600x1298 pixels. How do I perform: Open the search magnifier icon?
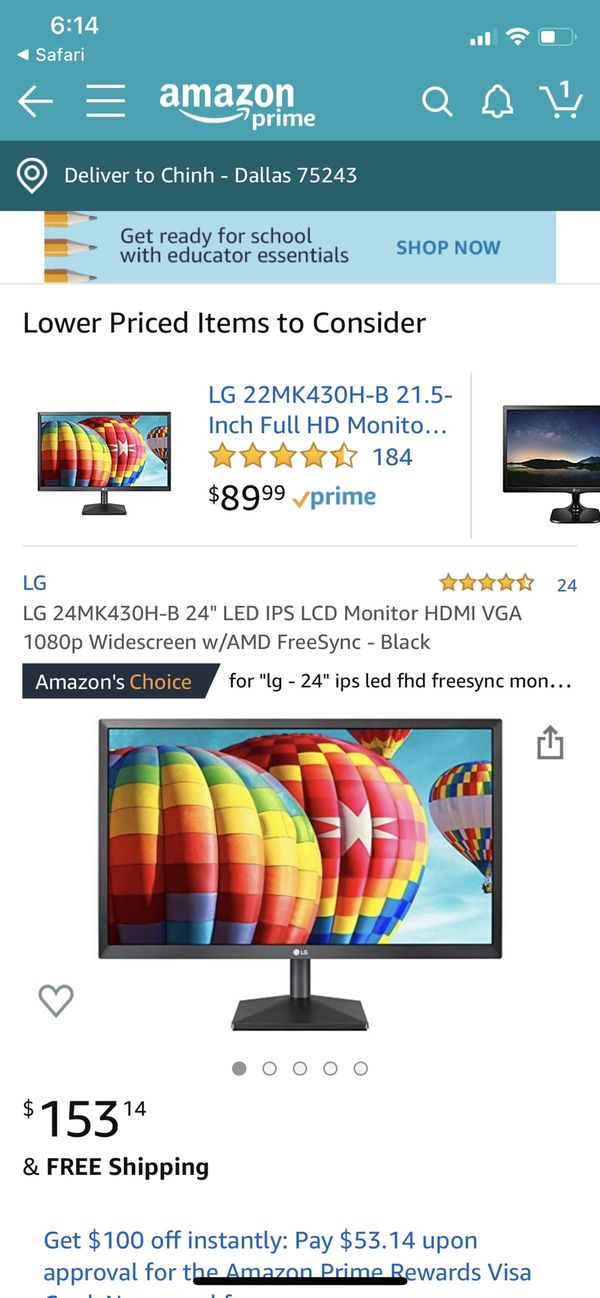point(437,101)
